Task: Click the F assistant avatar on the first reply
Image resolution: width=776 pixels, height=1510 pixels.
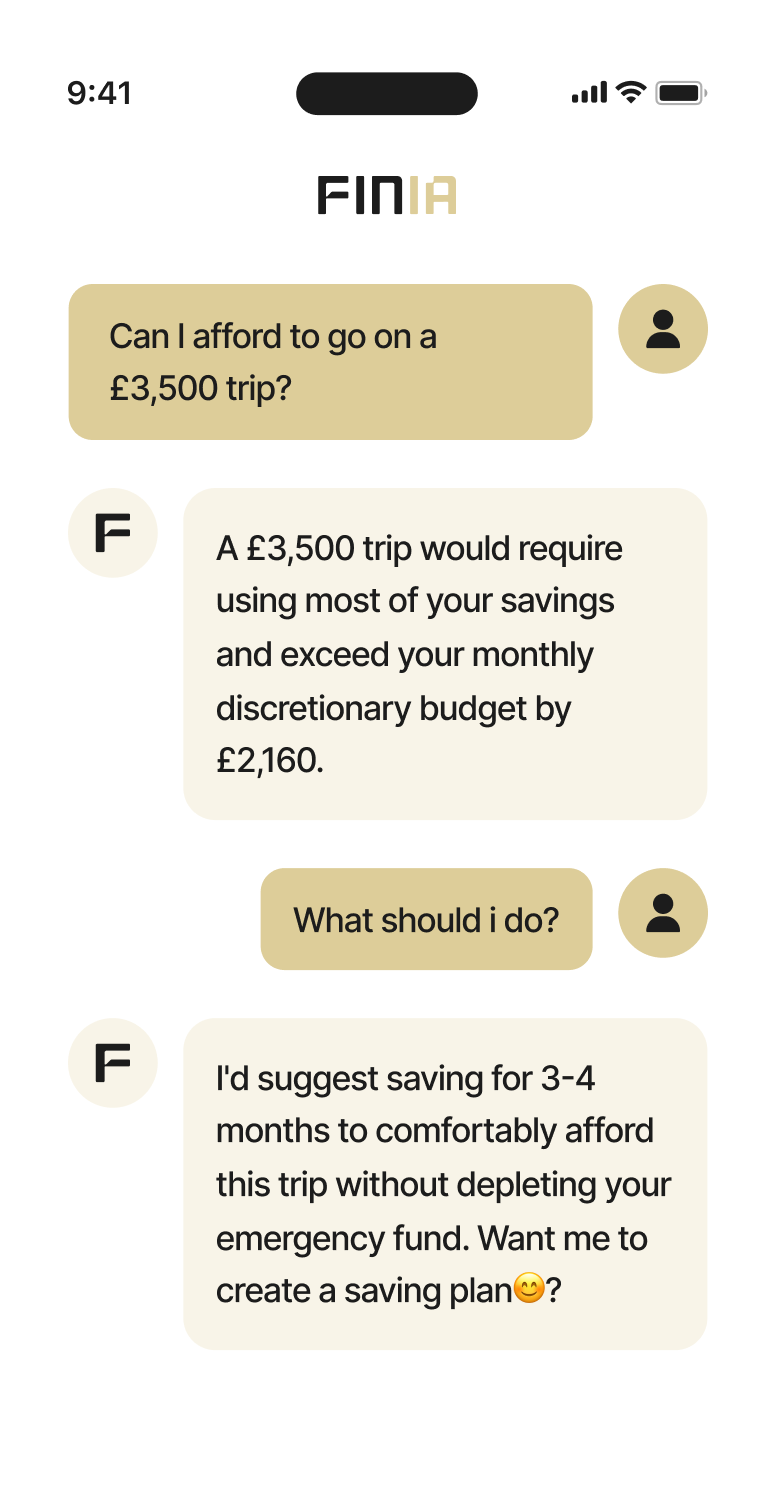Action: [113, 532]
